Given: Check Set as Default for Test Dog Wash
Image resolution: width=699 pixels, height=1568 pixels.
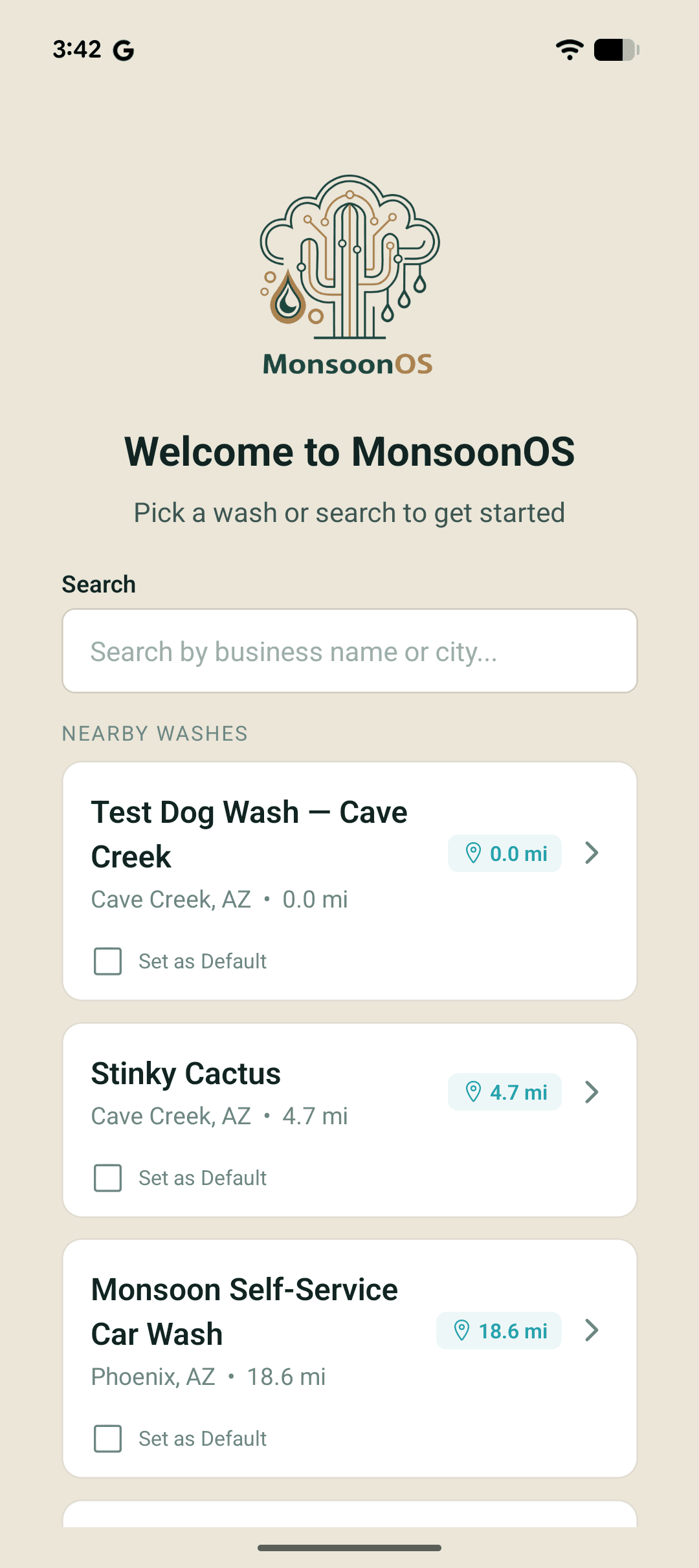Looking at the screenshot, I should pos(107,961).
